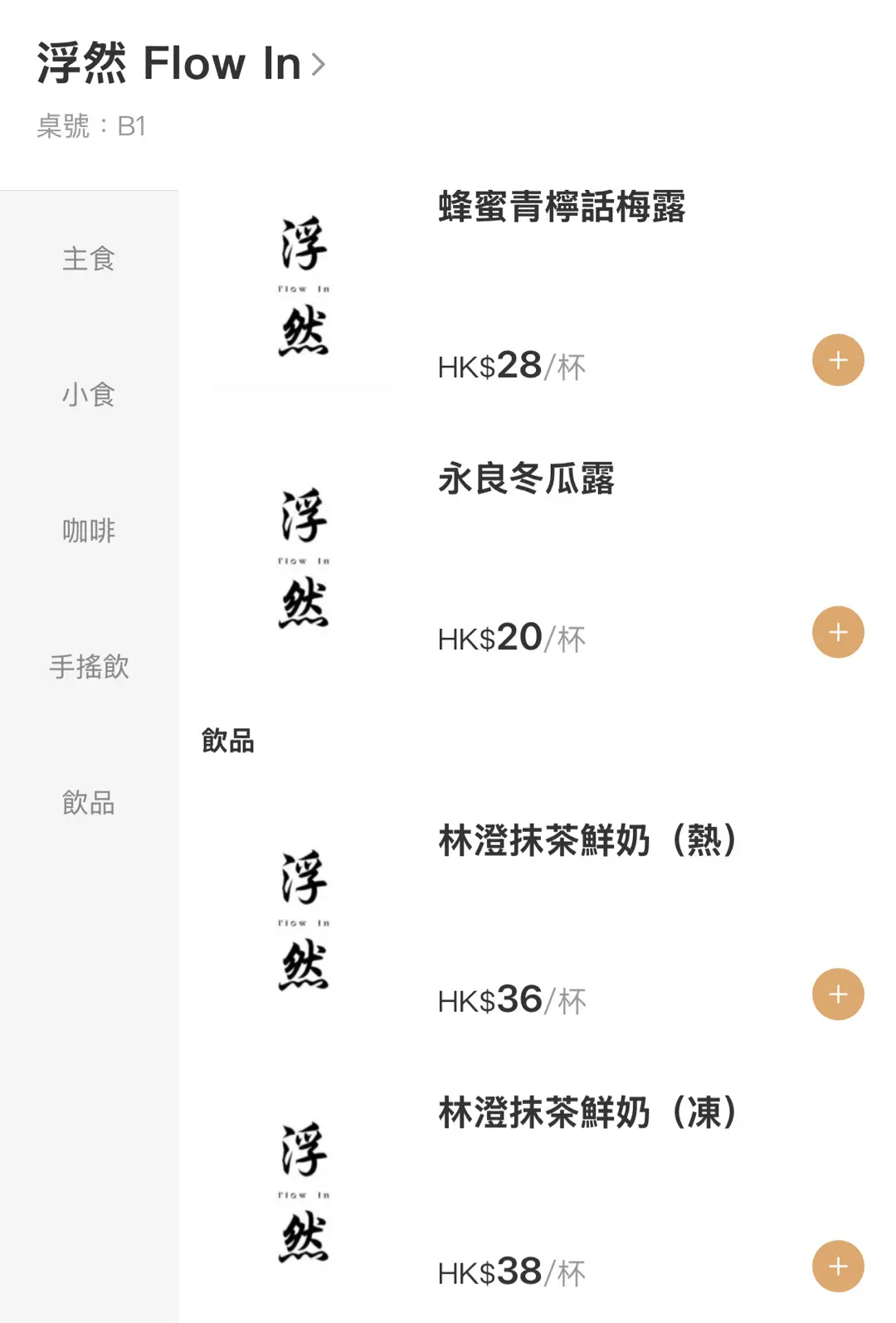Add 蜂蜜青檸話梅露 to the order
The height and width of the screenshot is (1323, 896).
coord(838,360)
